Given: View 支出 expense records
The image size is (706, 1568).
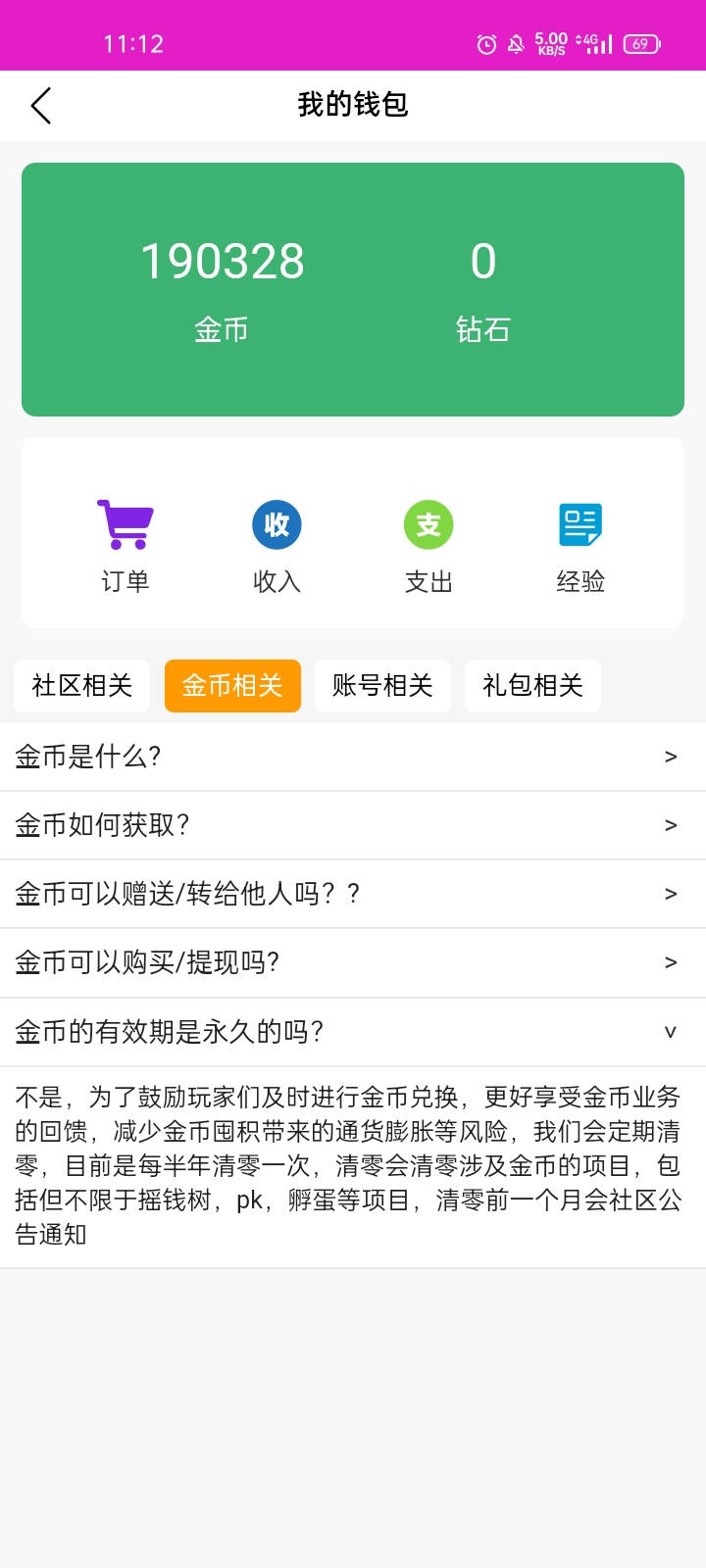Looking at the screenshot, I should coord(429,545).
